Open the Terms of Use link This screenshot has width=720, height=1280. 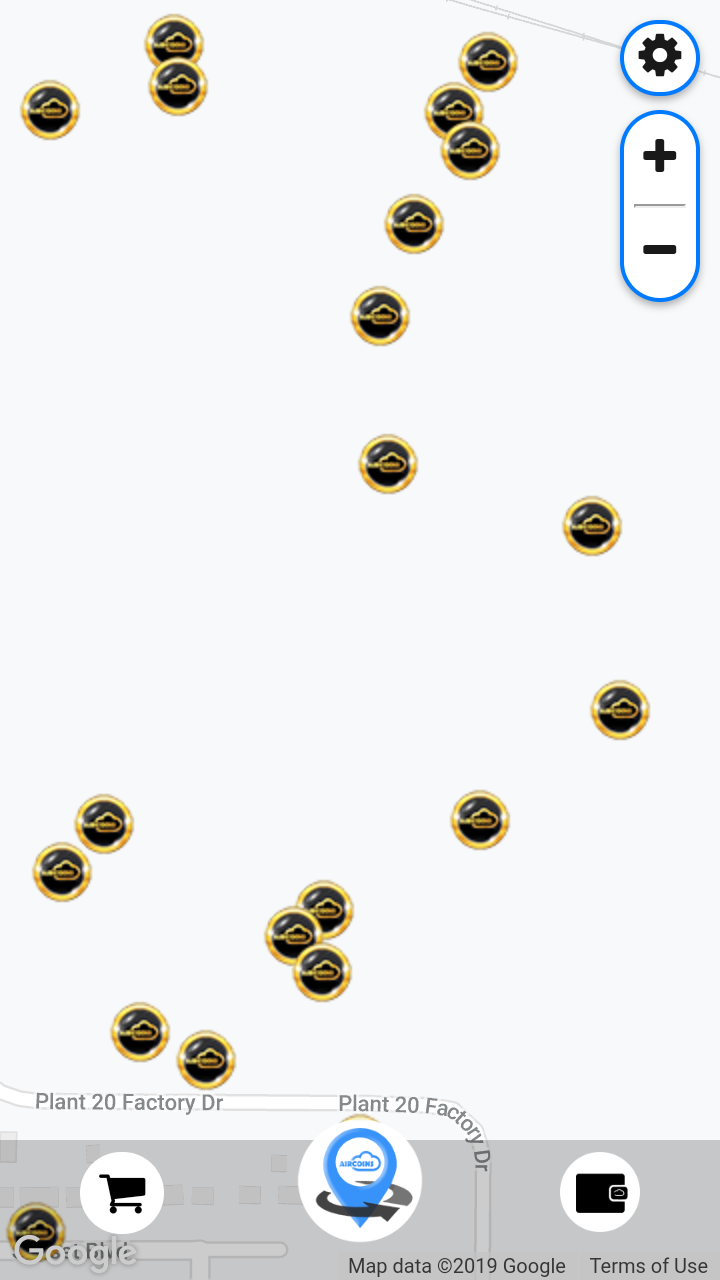coord(648,1266)
